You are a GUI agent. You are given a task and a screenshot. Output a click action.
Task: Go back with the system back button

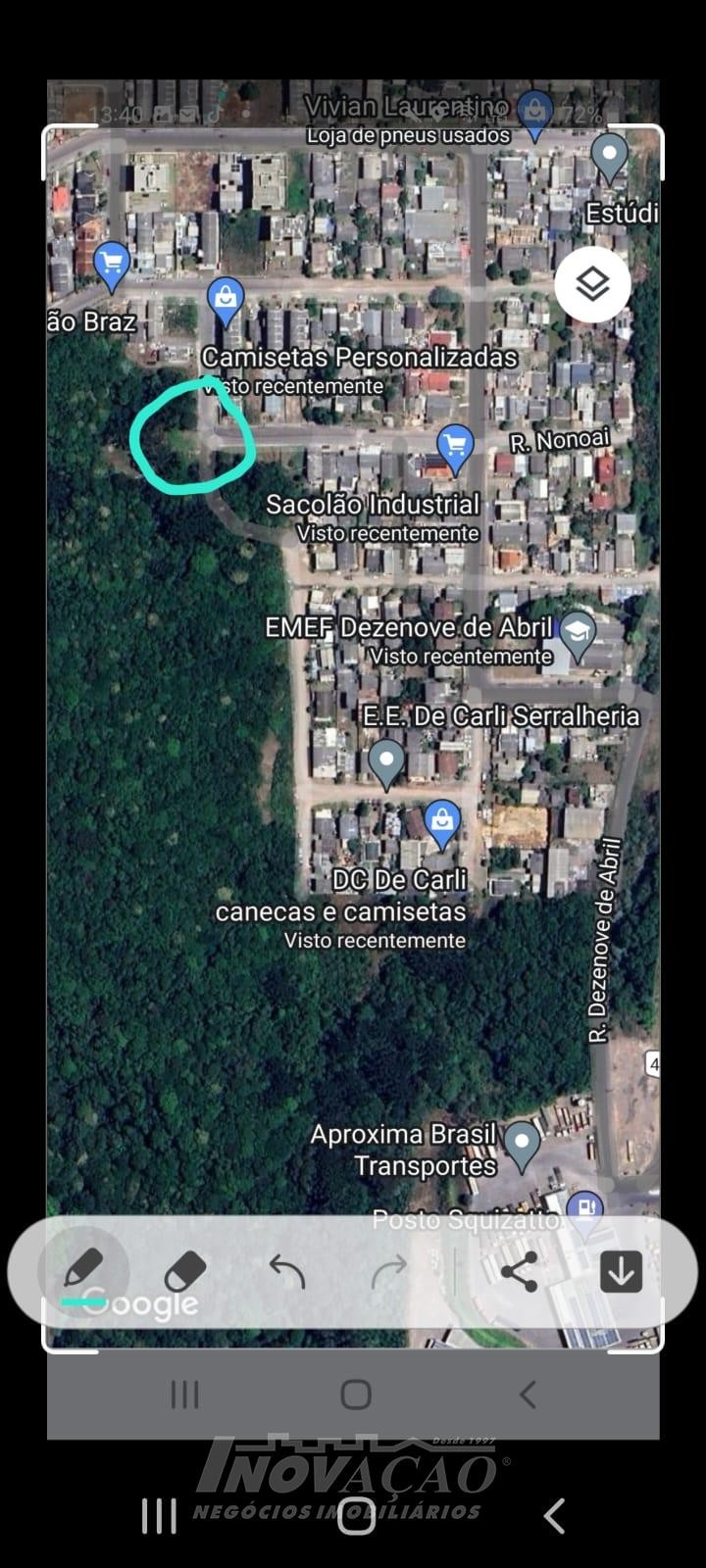[x=554, y=1515]
